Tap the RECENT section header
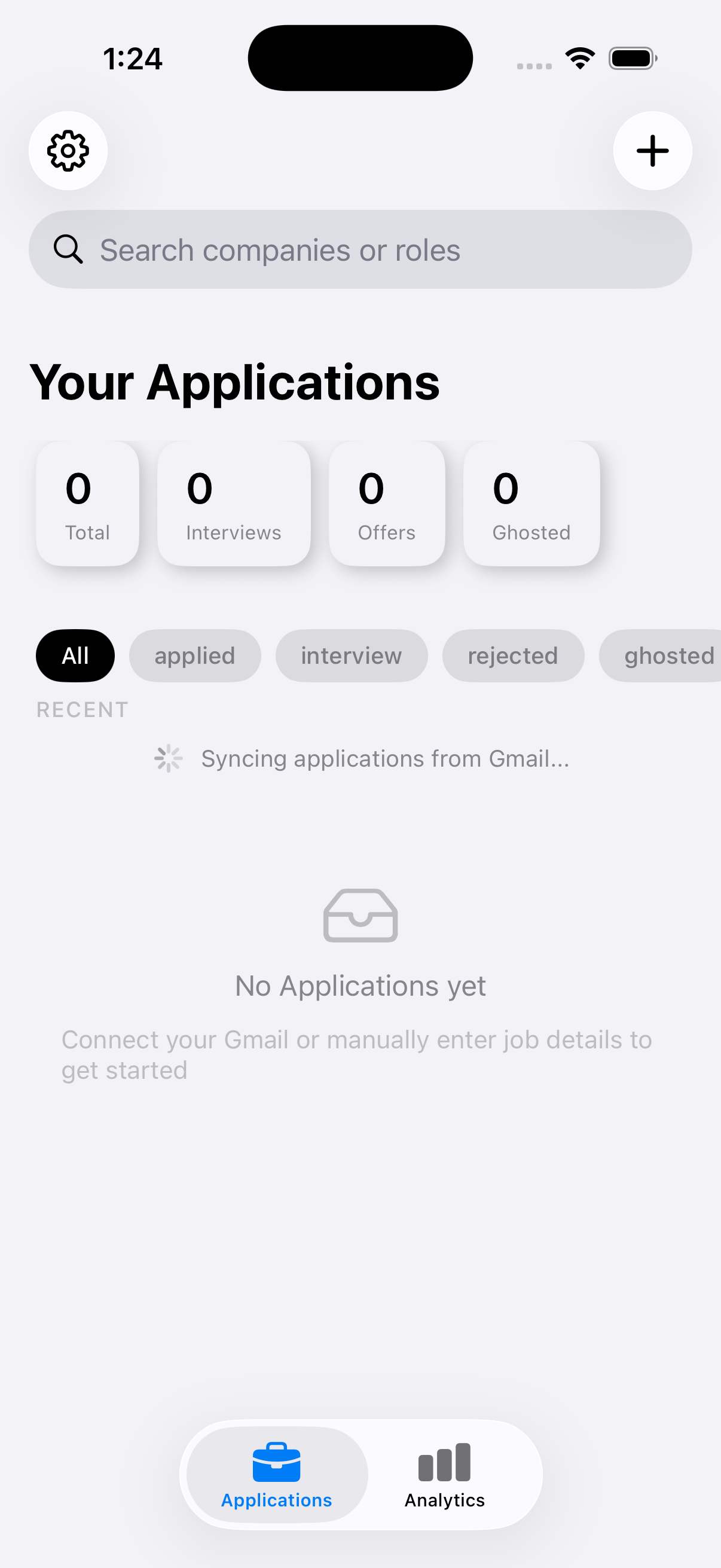Screen dimensions: 721x1568 pyautogui.click(x=82, y=709)
